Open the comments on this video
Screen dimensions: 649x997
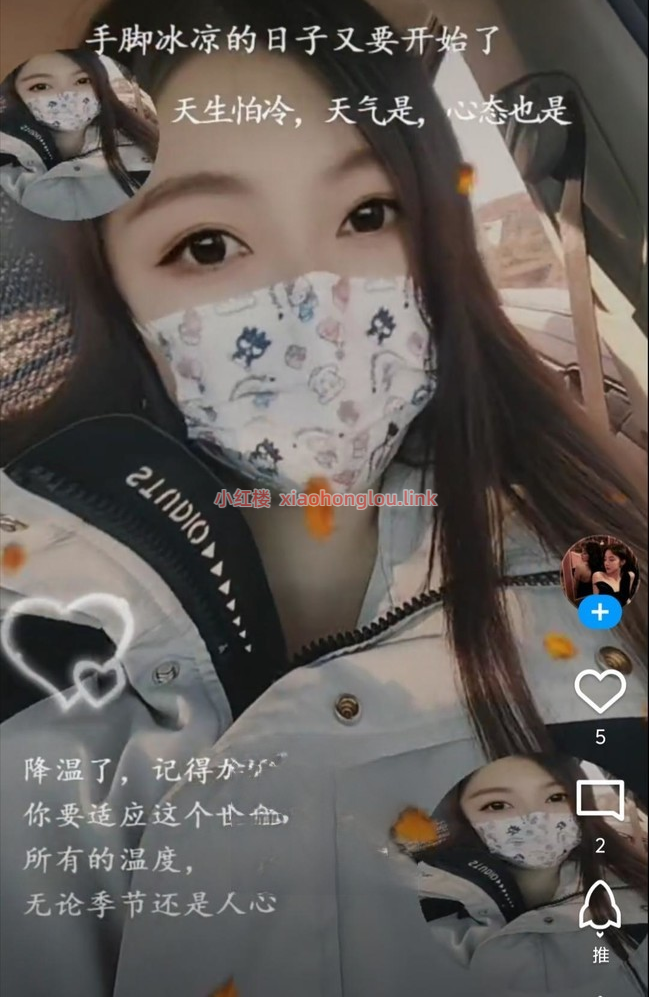click(600, 801)
